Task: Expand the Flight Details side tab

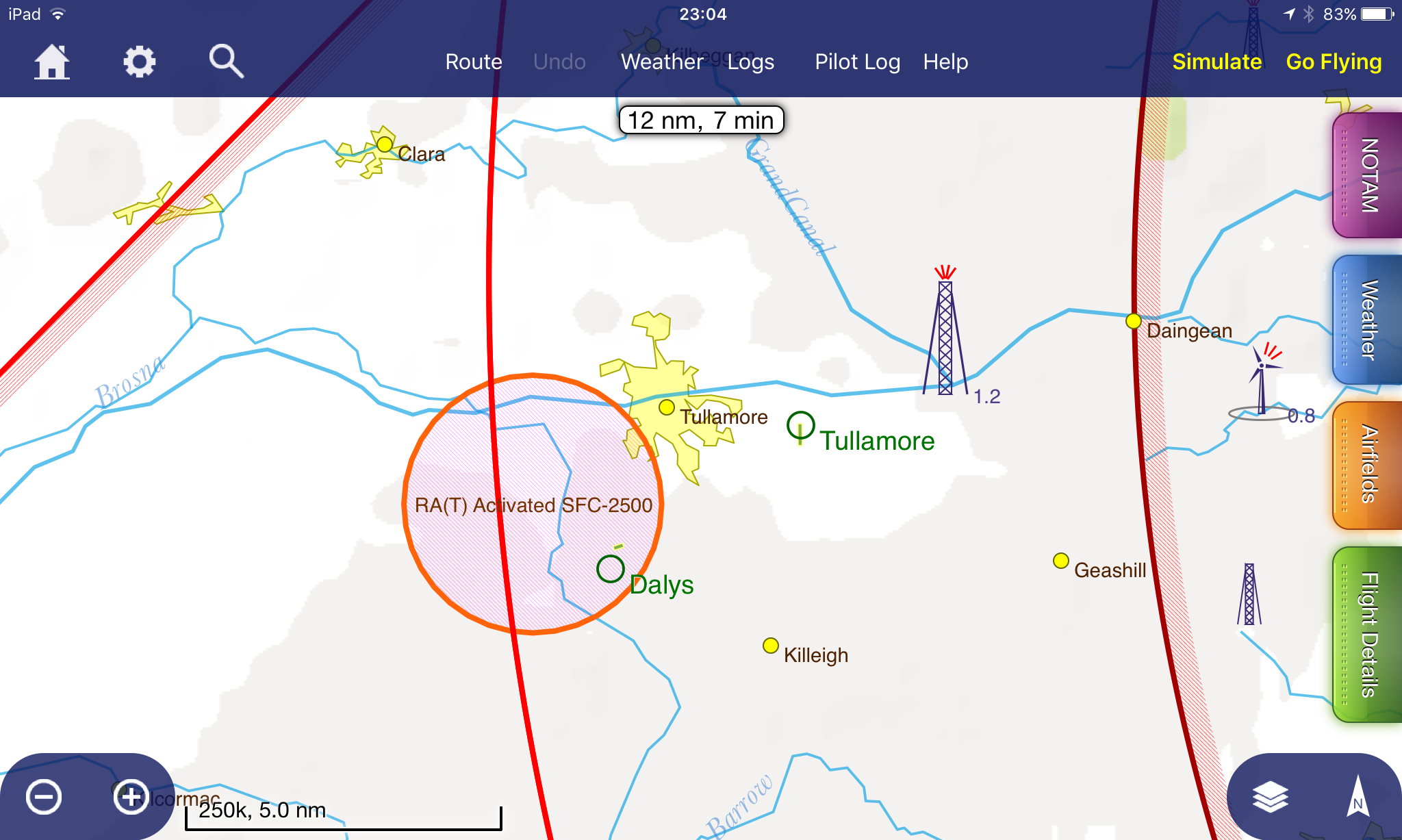Action: pos(1367,634)
